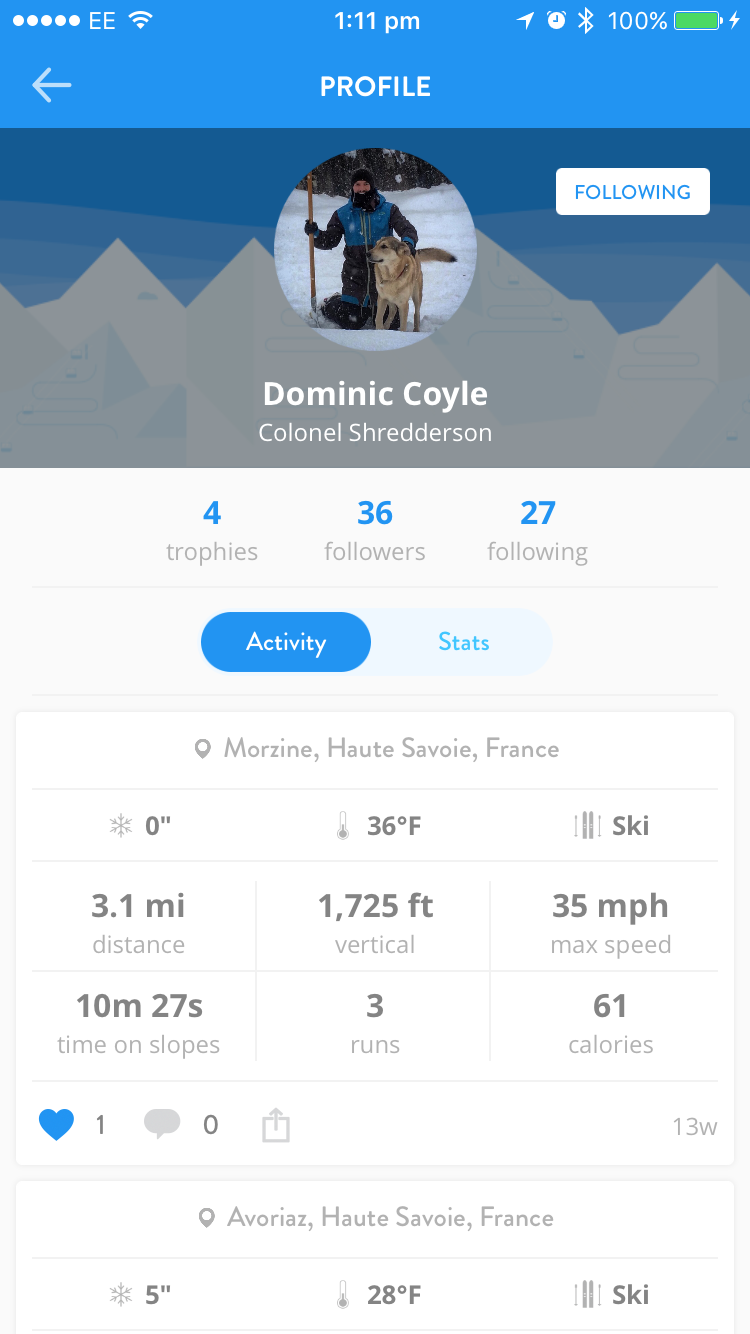Select the Activity segment
This screenshot has width=750, height=1334.
[286, 642]
